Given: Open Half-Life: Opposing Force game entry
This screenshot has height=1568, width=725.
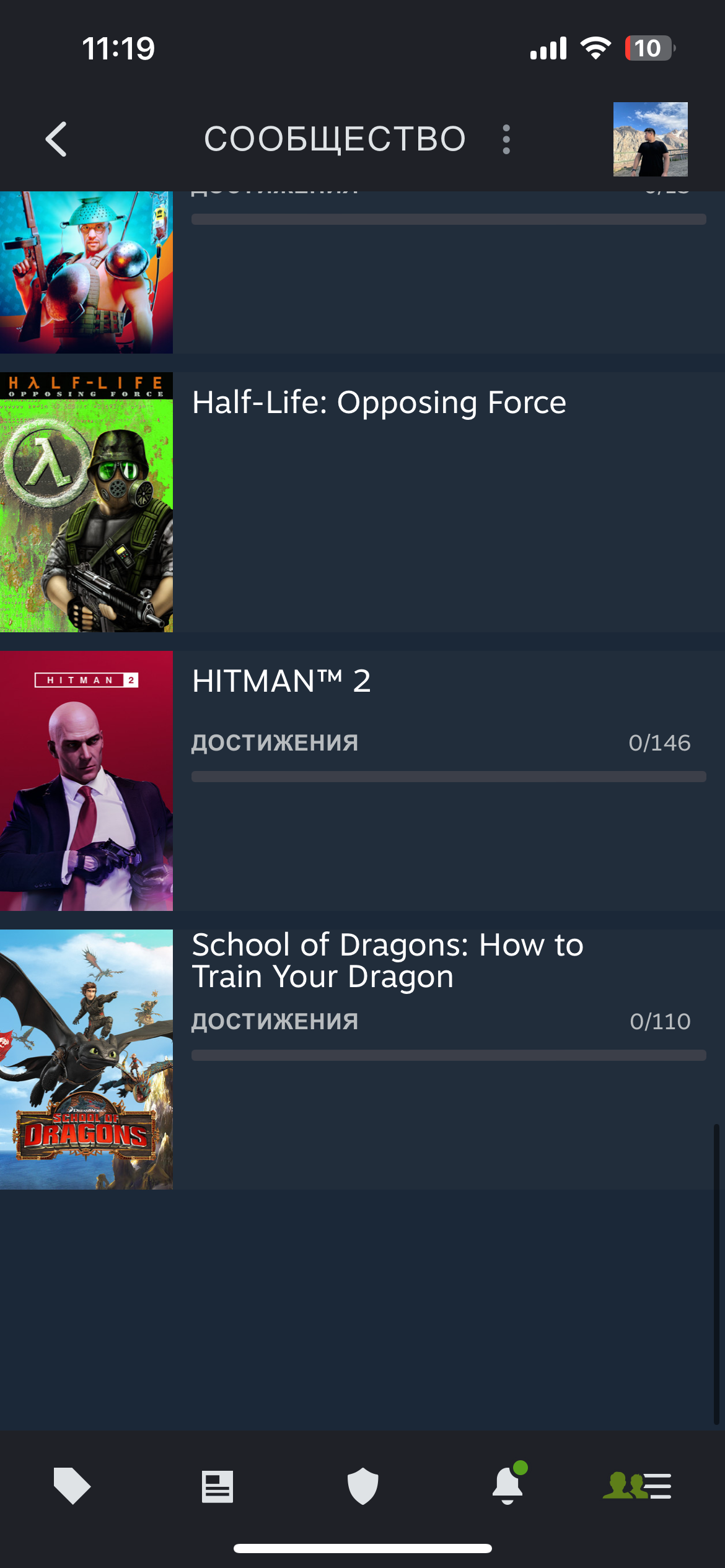Looking at the screenshot, I should pyautogui.click(x=379, y=403).
